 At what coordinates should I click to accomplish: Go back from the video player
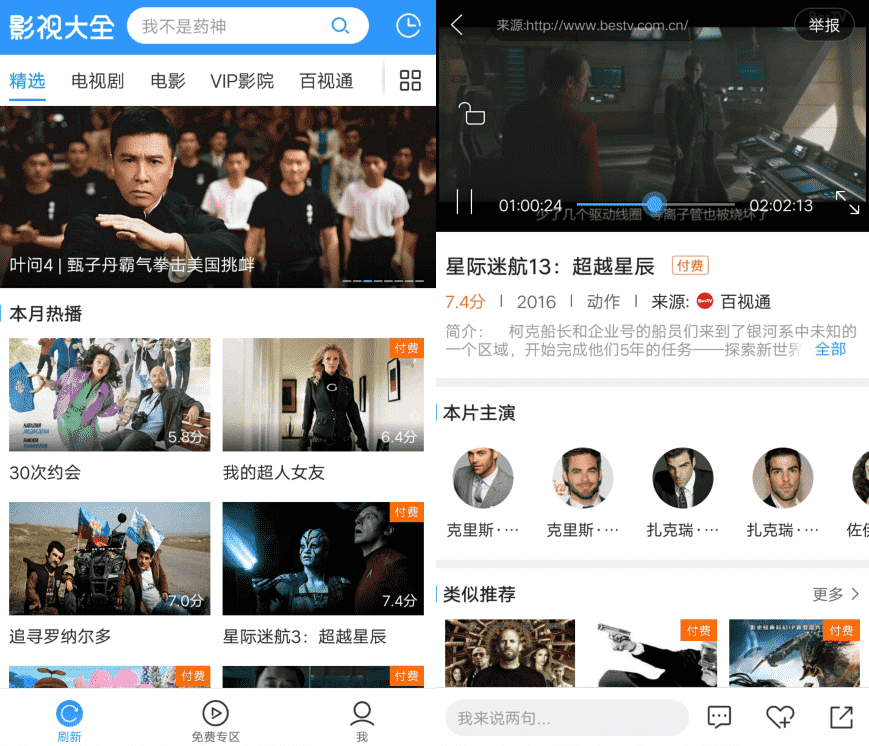(457, 25)
